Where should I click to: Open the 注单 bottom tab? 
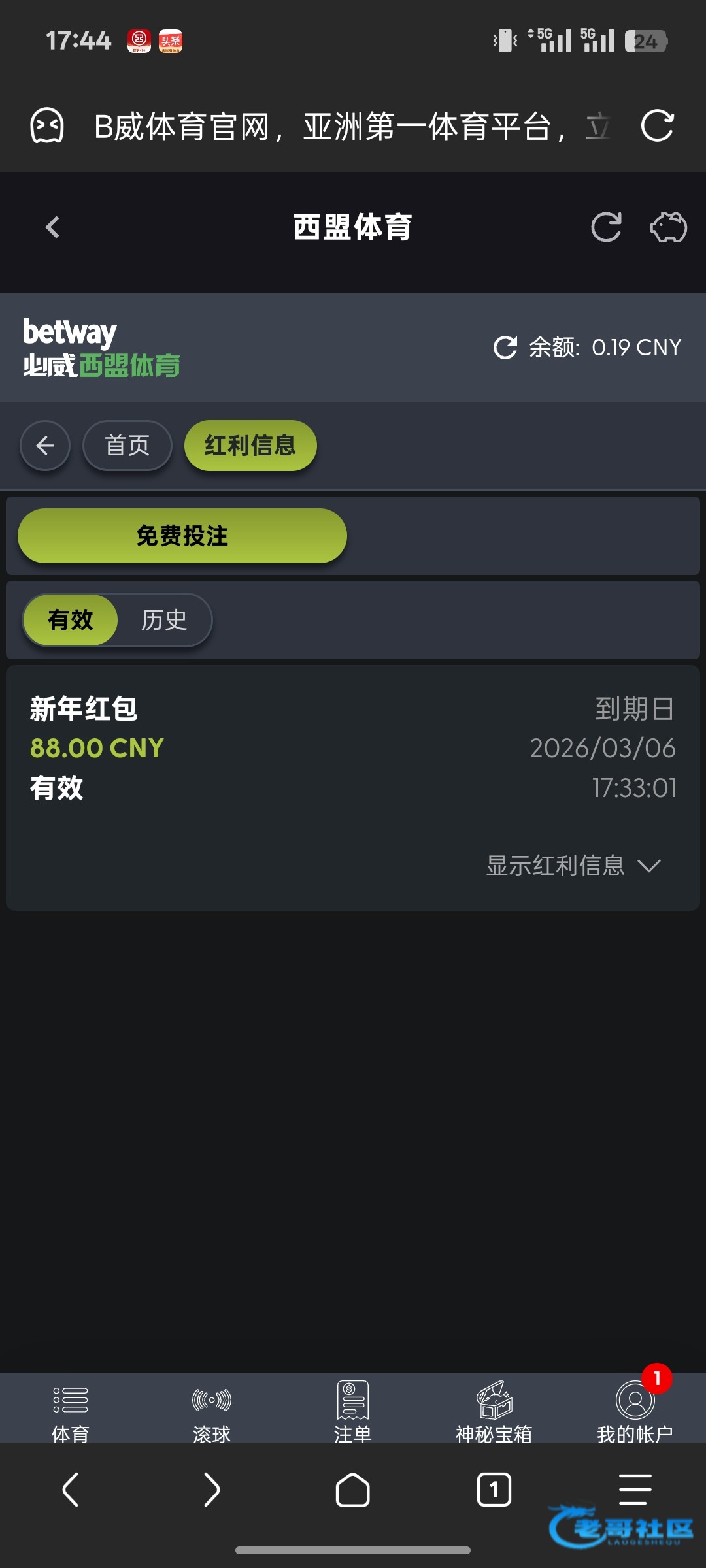pyautogui.click(x=353, y=1410)
